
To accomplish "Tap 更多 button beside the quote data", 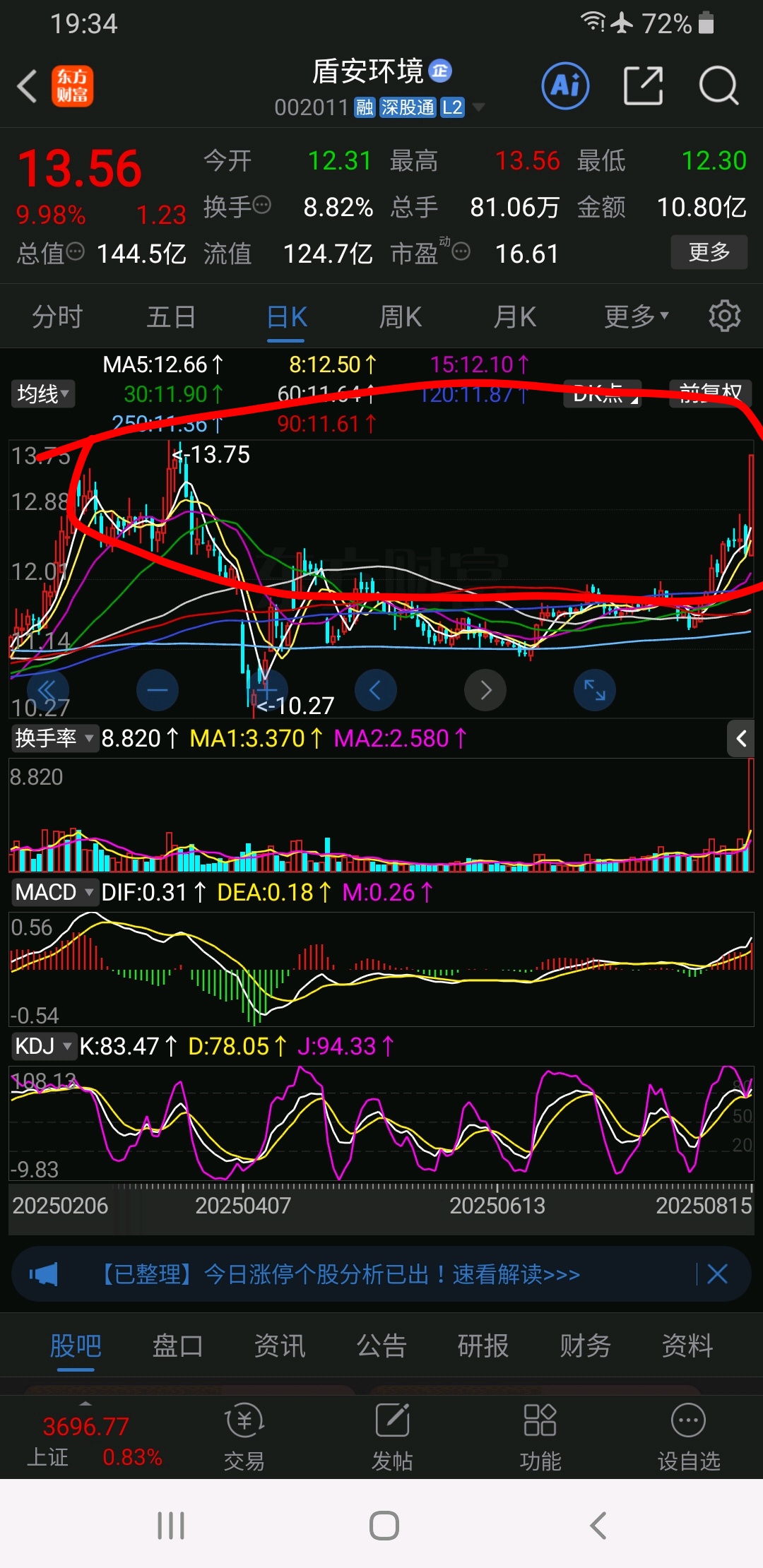I will 709,252.
